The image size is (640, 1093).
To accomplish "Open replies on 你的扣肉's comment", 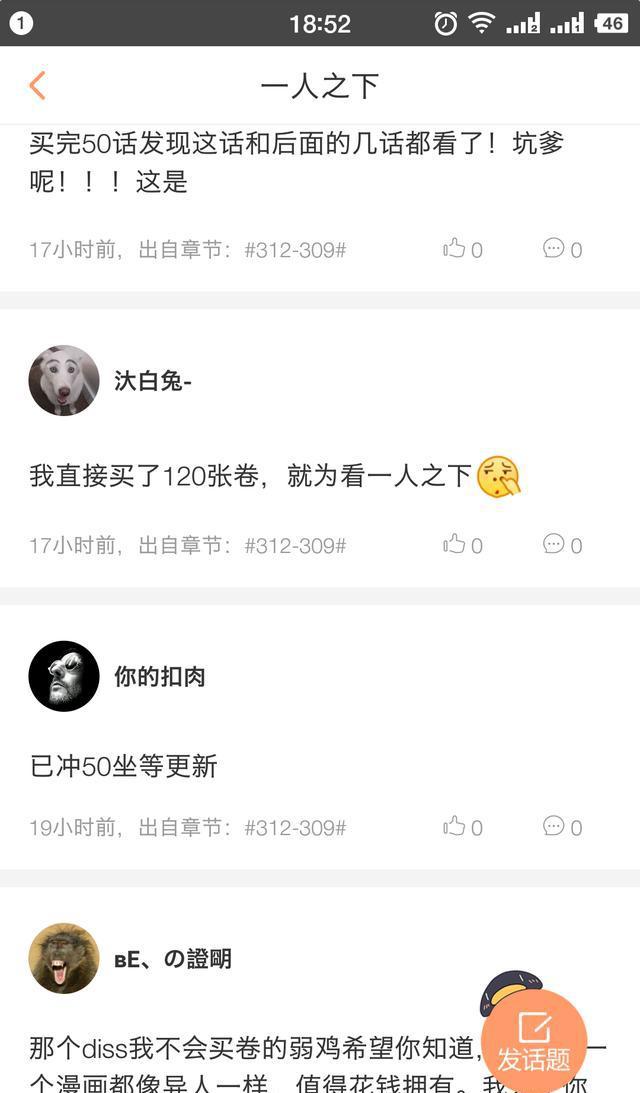I will [x=563, y=827].
